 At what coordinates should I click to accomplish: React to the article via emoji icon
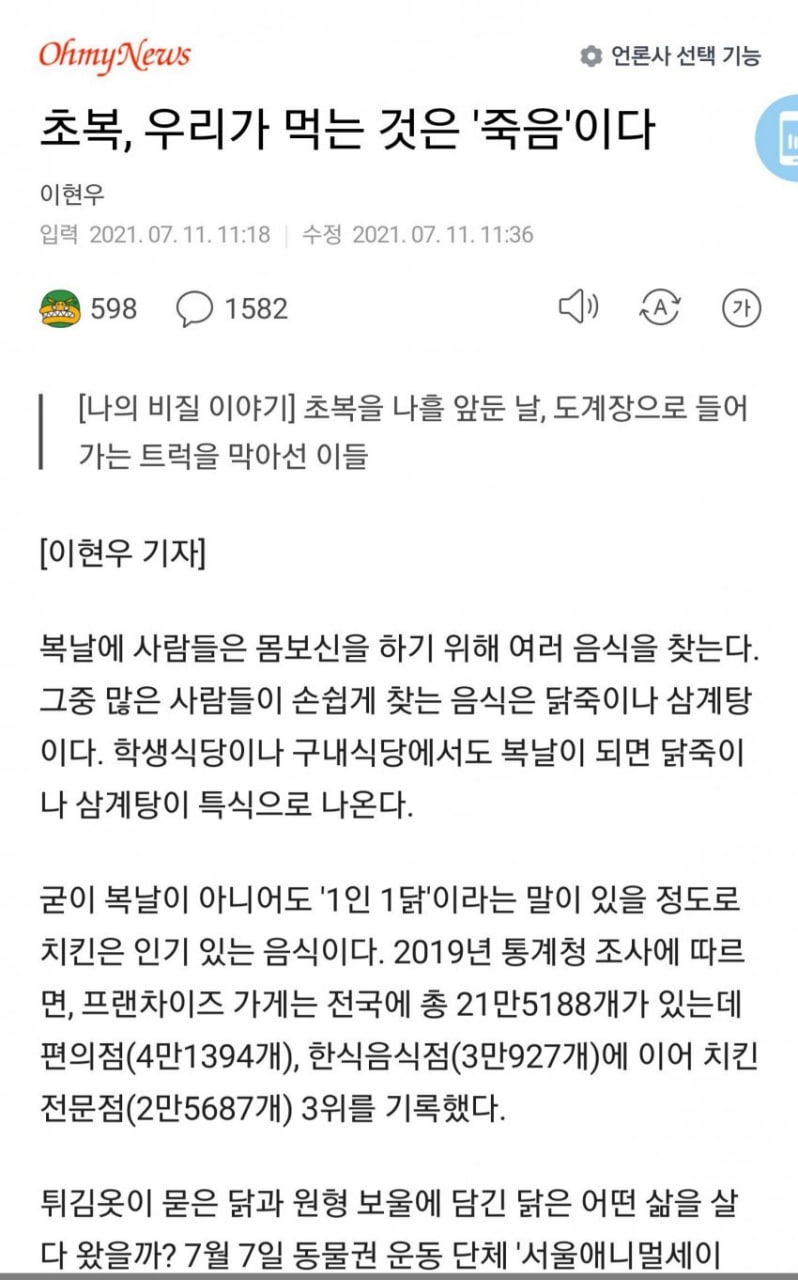(61, 309)
